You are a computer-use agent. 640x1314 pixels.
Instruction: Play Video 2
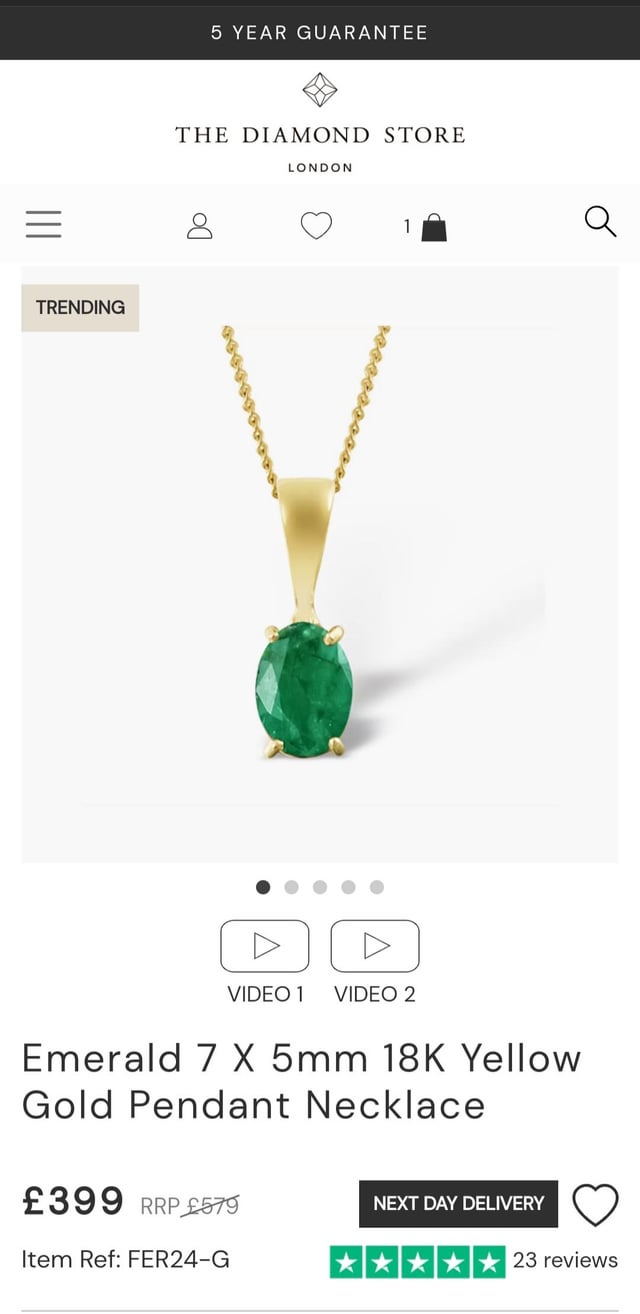tap(375, 946)
